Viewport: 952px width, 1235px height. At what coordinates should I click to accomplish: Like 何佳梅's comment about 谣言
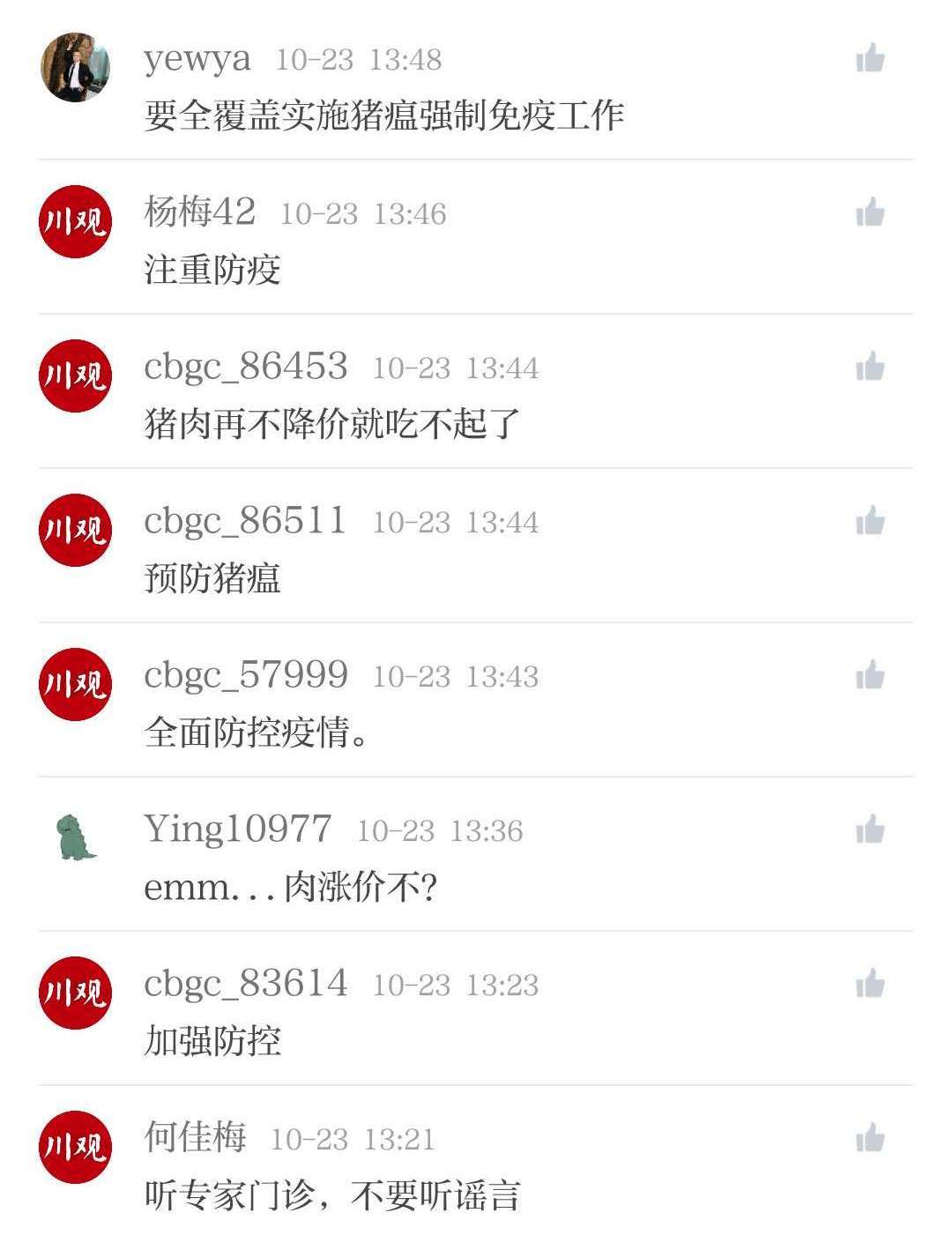[x=870, y=1138]
